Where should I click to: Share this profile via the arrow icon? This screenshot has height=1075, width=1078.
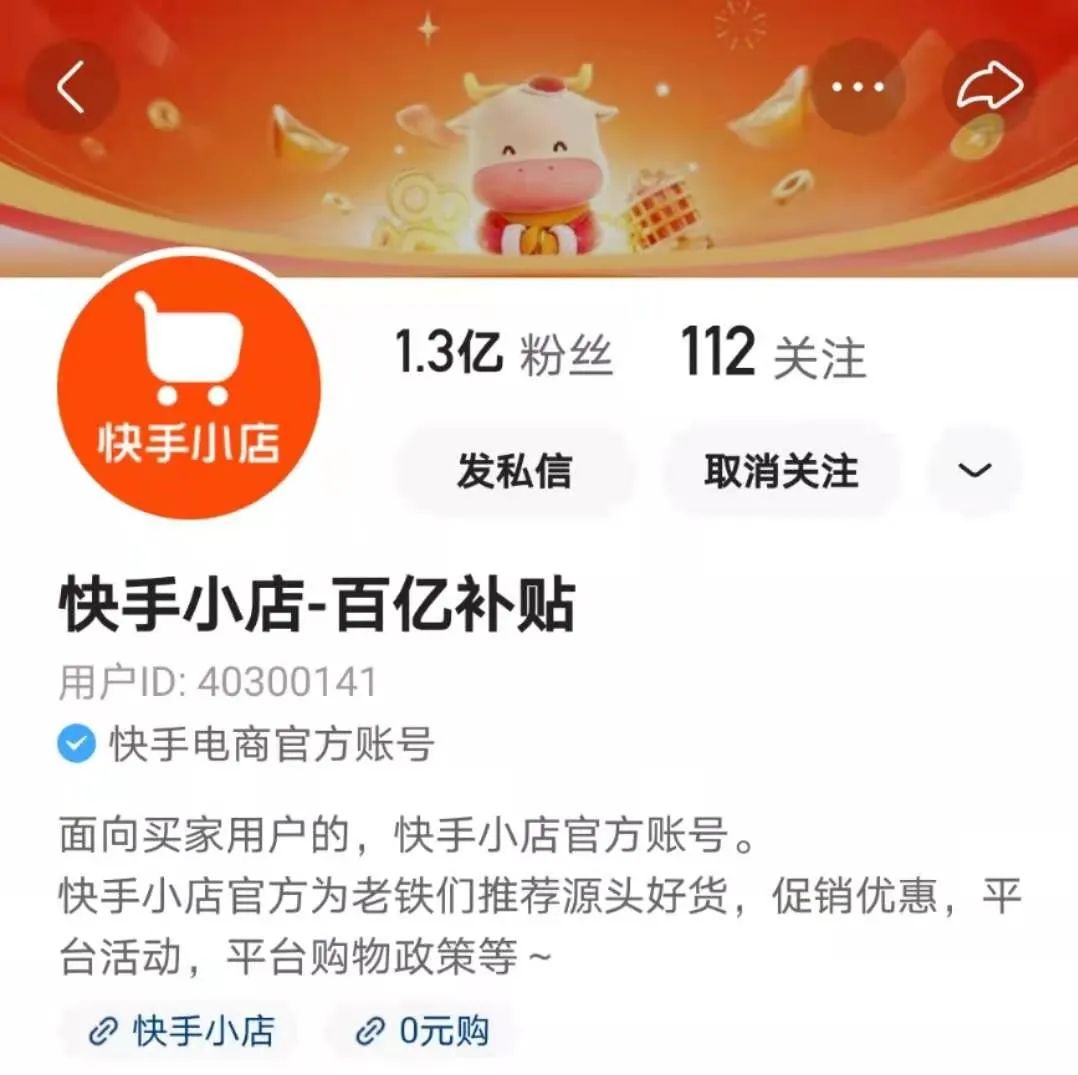click(x=989, y=87)
